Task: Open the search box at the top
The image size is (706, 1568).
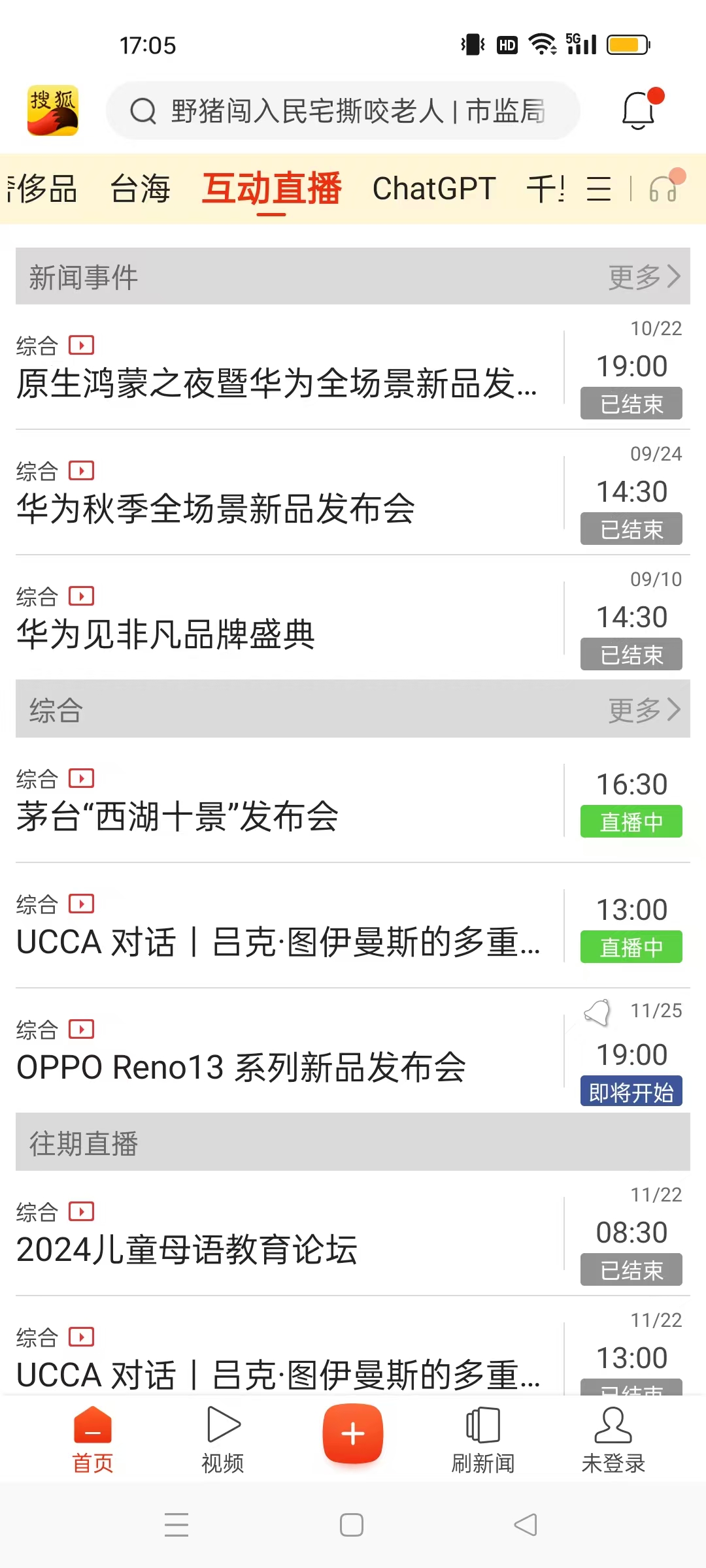Action: 343,110
